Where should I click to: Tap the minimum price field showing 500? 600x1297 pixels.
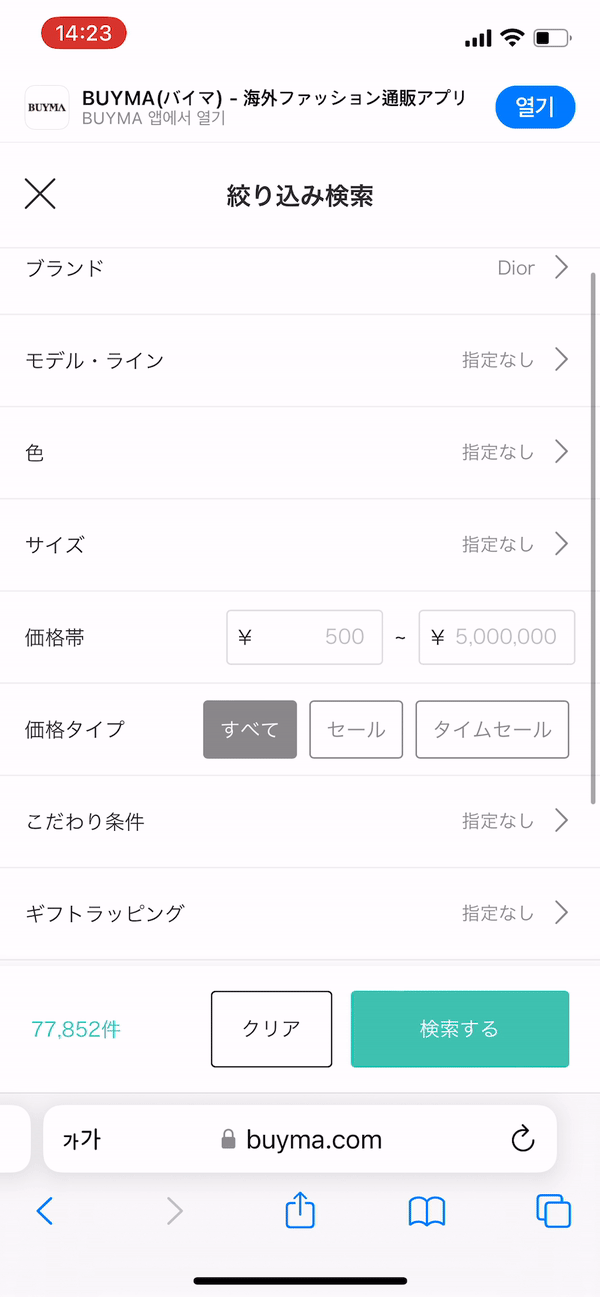point(305,637)
